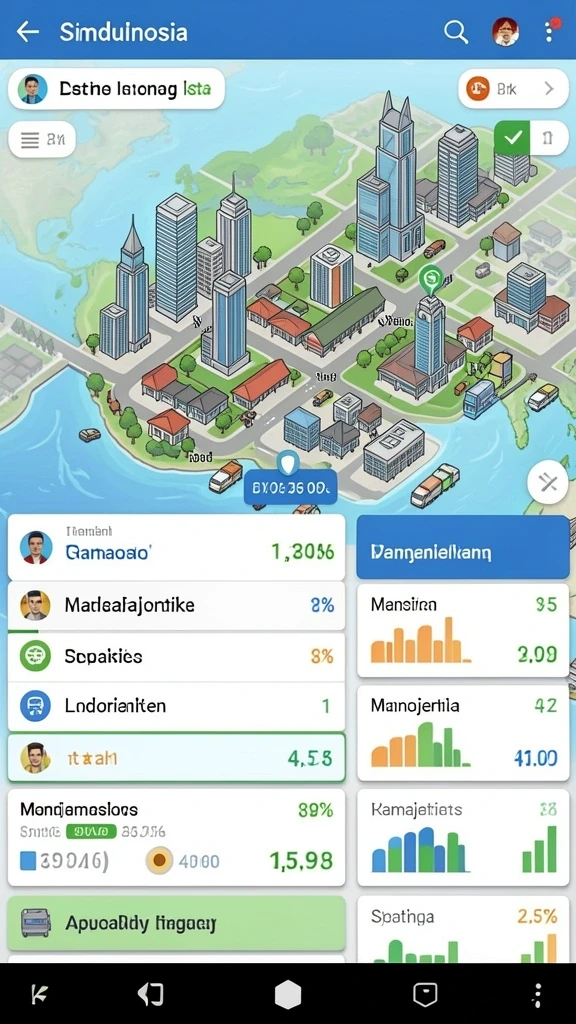Tap the round tools button on the map
Screen dimensions: 576x1024
point(547,483)
